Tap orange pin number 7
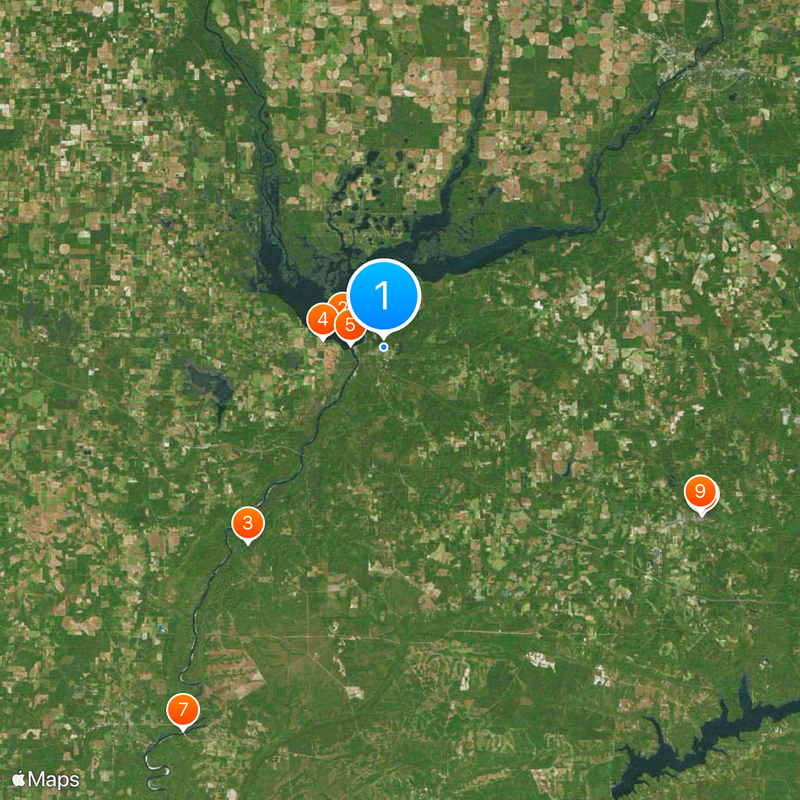 (182, 710)
